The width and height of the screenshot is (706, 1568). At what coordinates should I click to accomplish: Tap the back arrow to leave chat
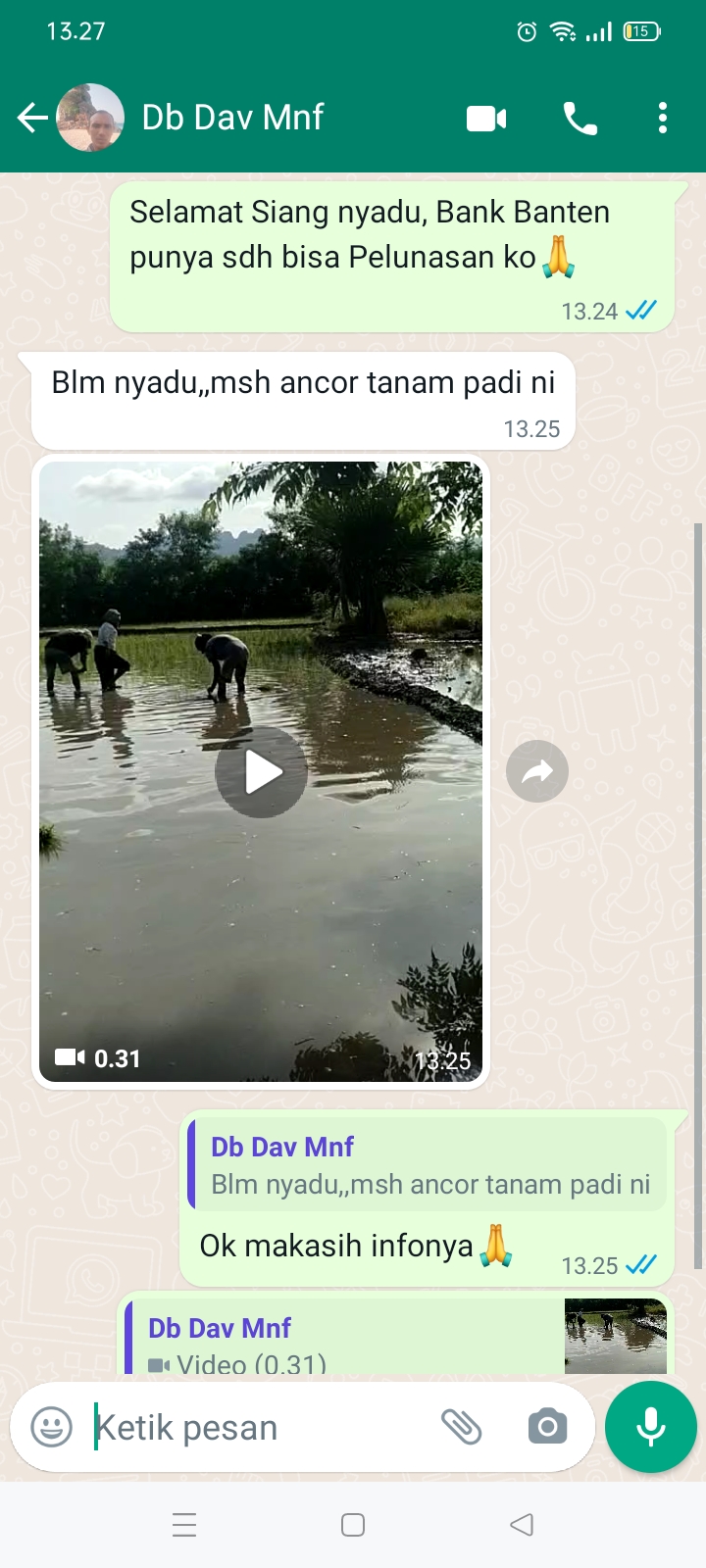(x=31, y=117)
